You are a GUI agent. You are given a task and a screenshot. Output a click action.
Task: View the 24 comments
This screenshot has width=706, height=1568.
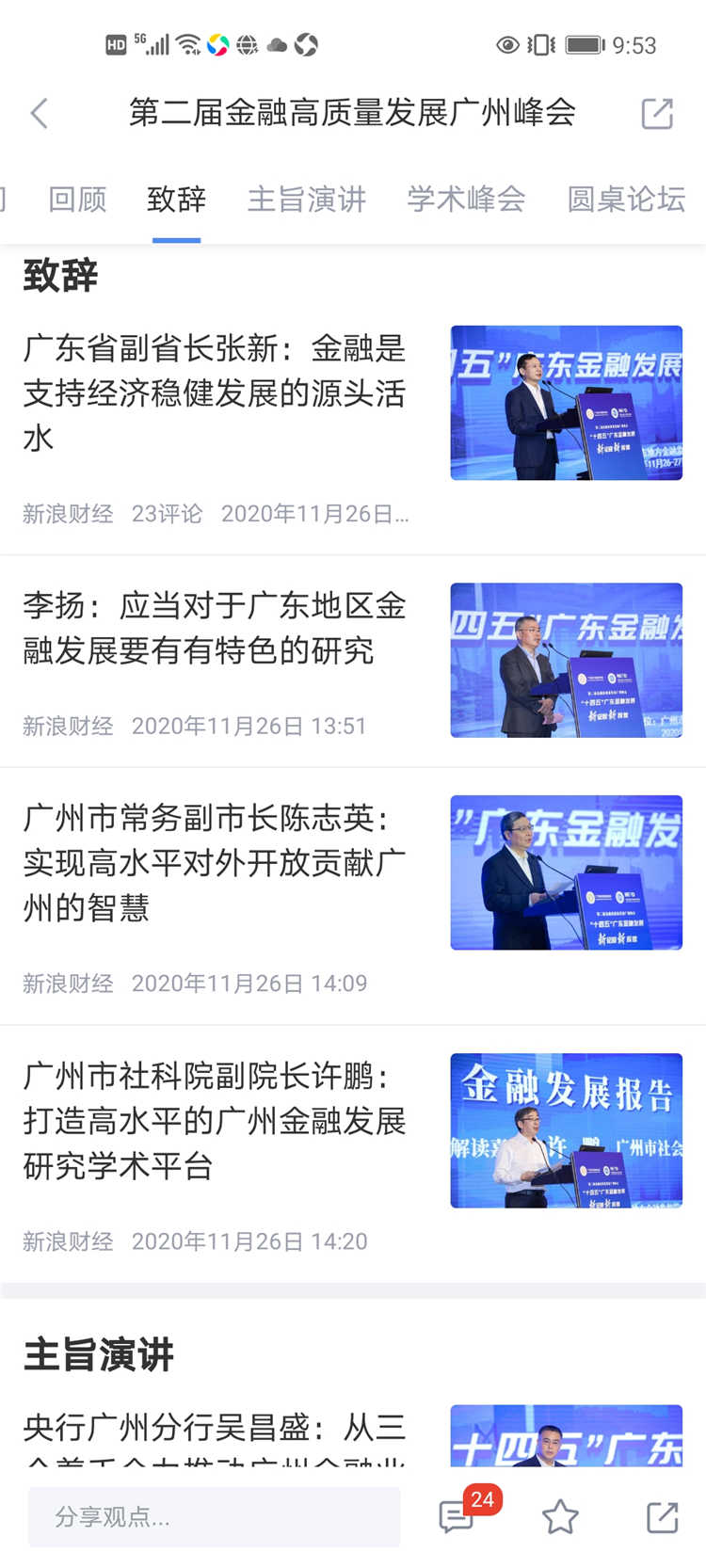tap(458, 1516)
